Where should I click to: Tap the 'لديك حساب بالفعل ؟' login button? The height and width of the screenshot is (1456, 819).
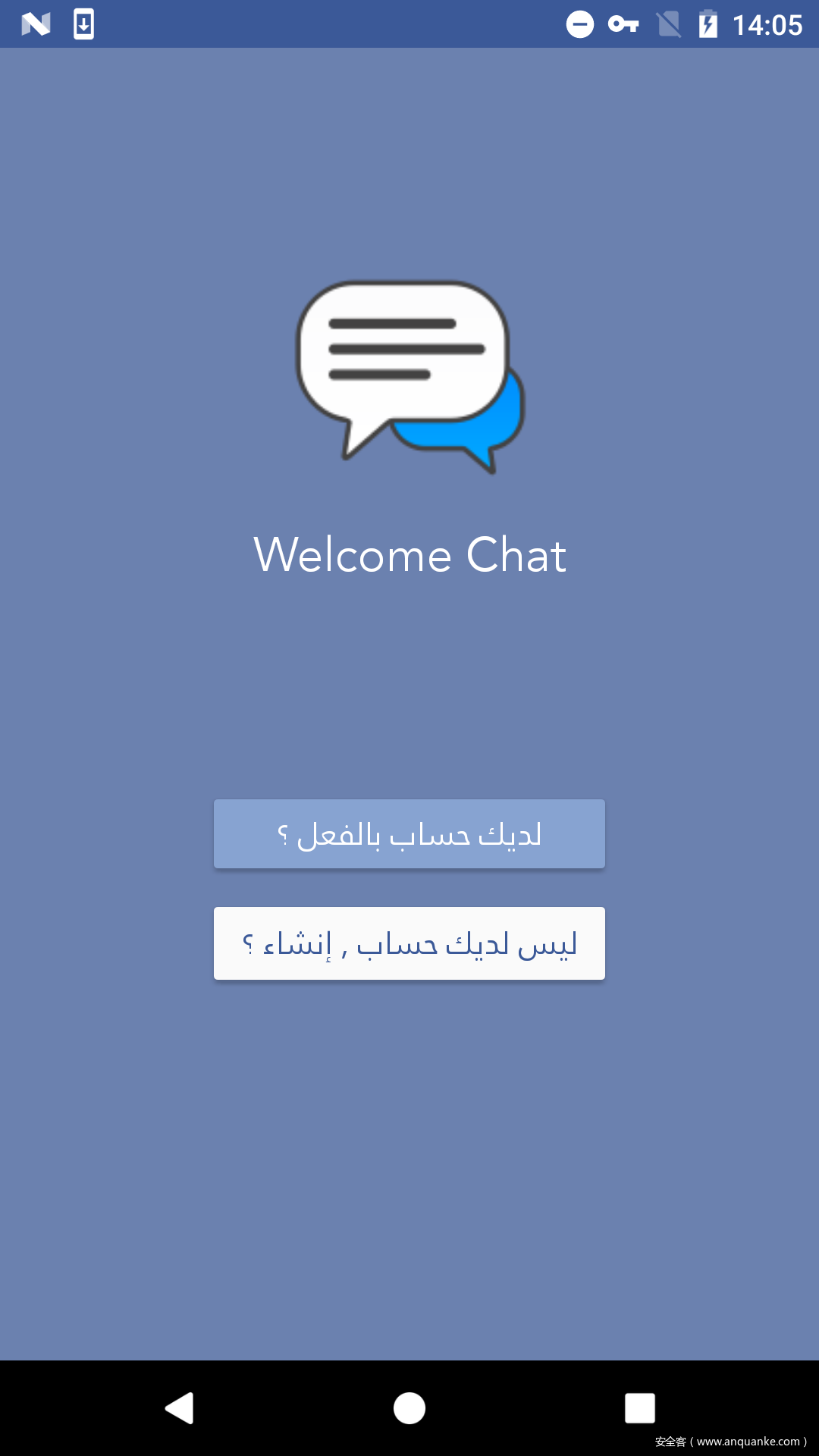409,833
